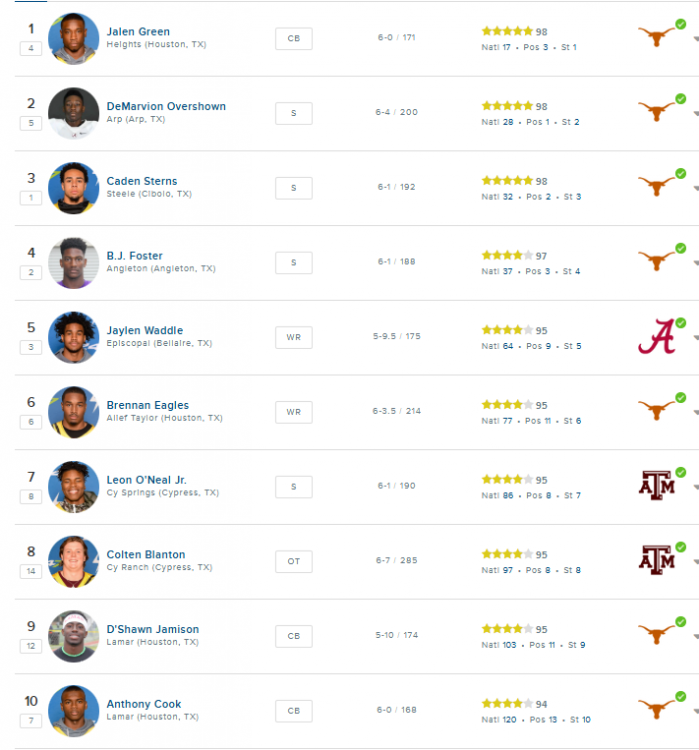View Brennan Eagles' player page
The image size is (699, 750).
tap(148, 405)
